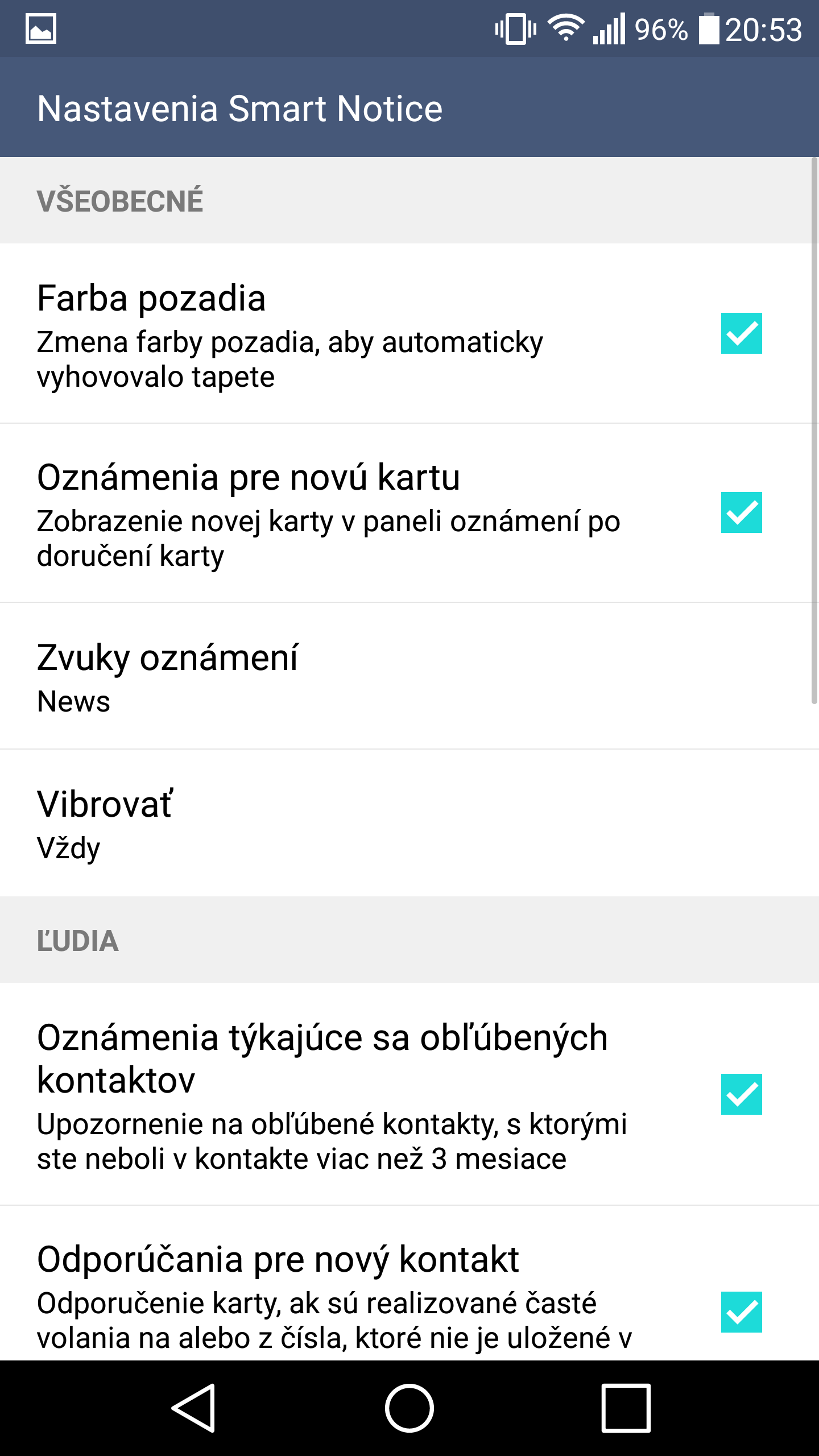Go to the home screen

click(x=409, y=1408)
